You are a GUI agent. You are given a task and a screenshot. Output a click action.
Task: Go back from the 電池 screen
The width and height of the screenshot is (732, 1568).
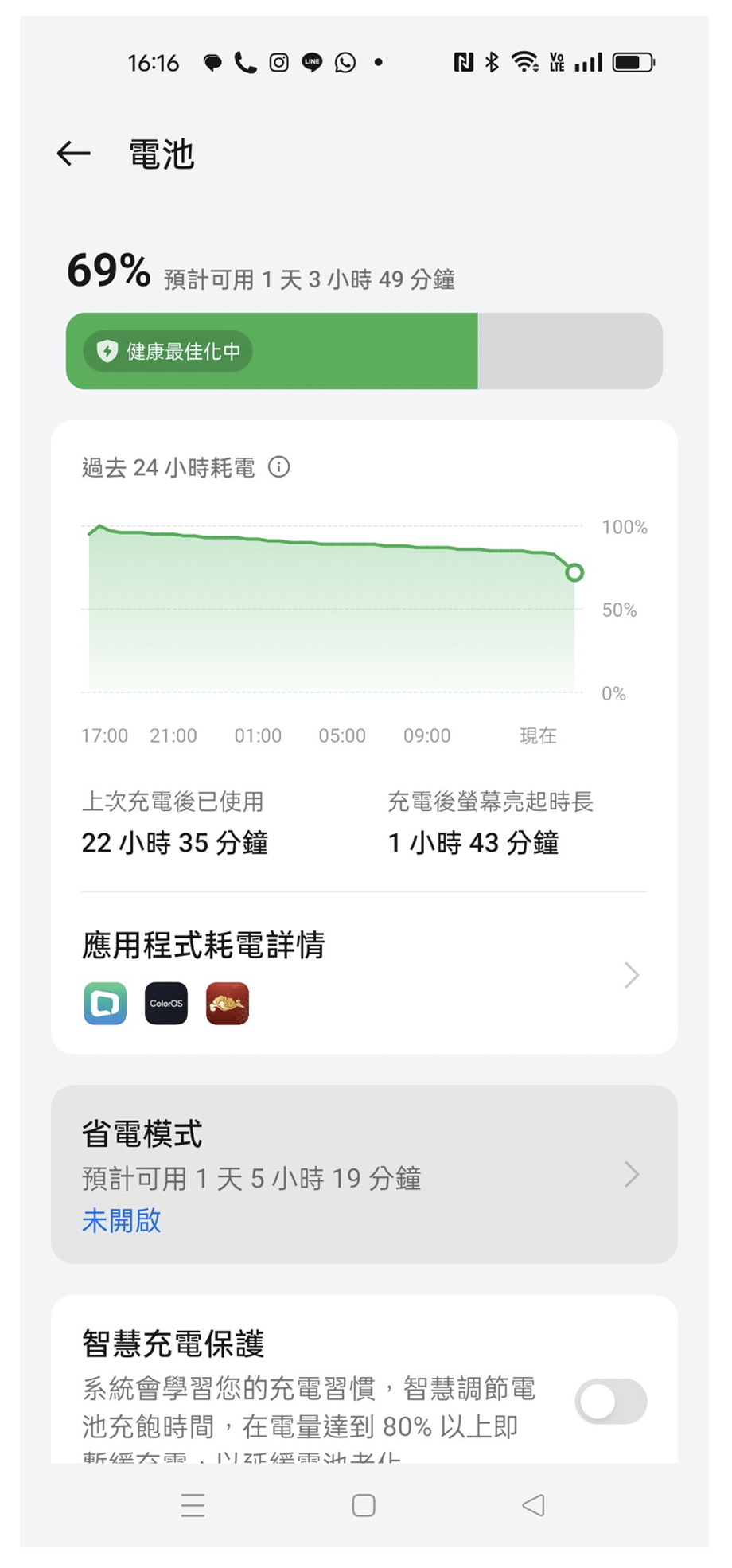74,154
